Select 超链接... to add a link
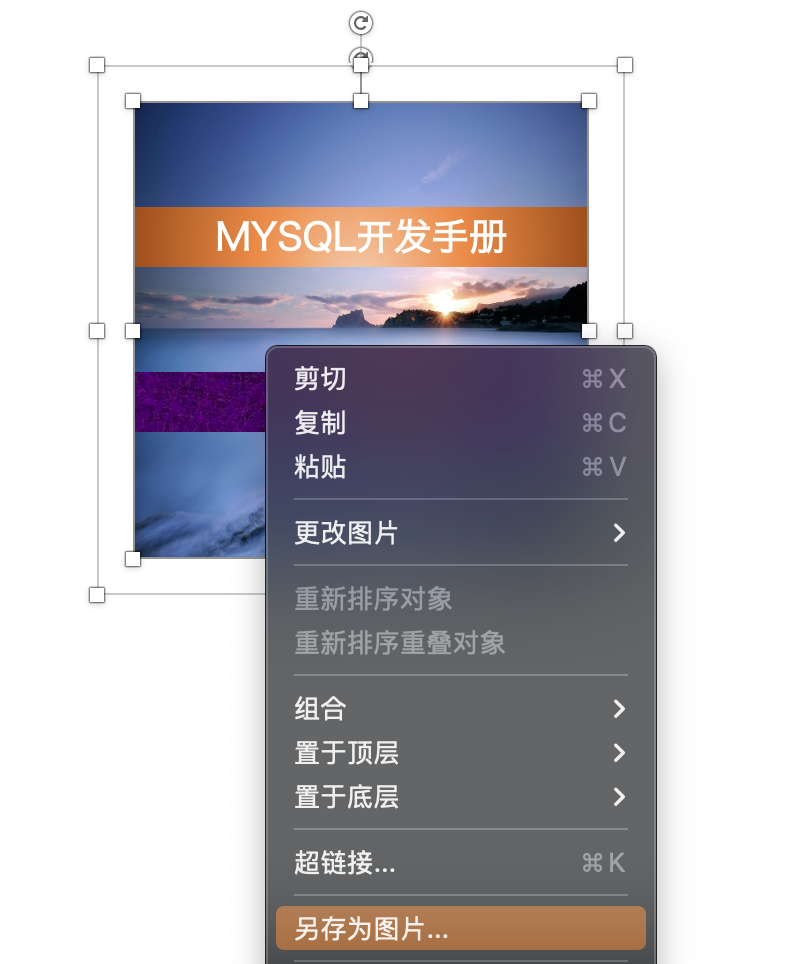 coord(345,863)
